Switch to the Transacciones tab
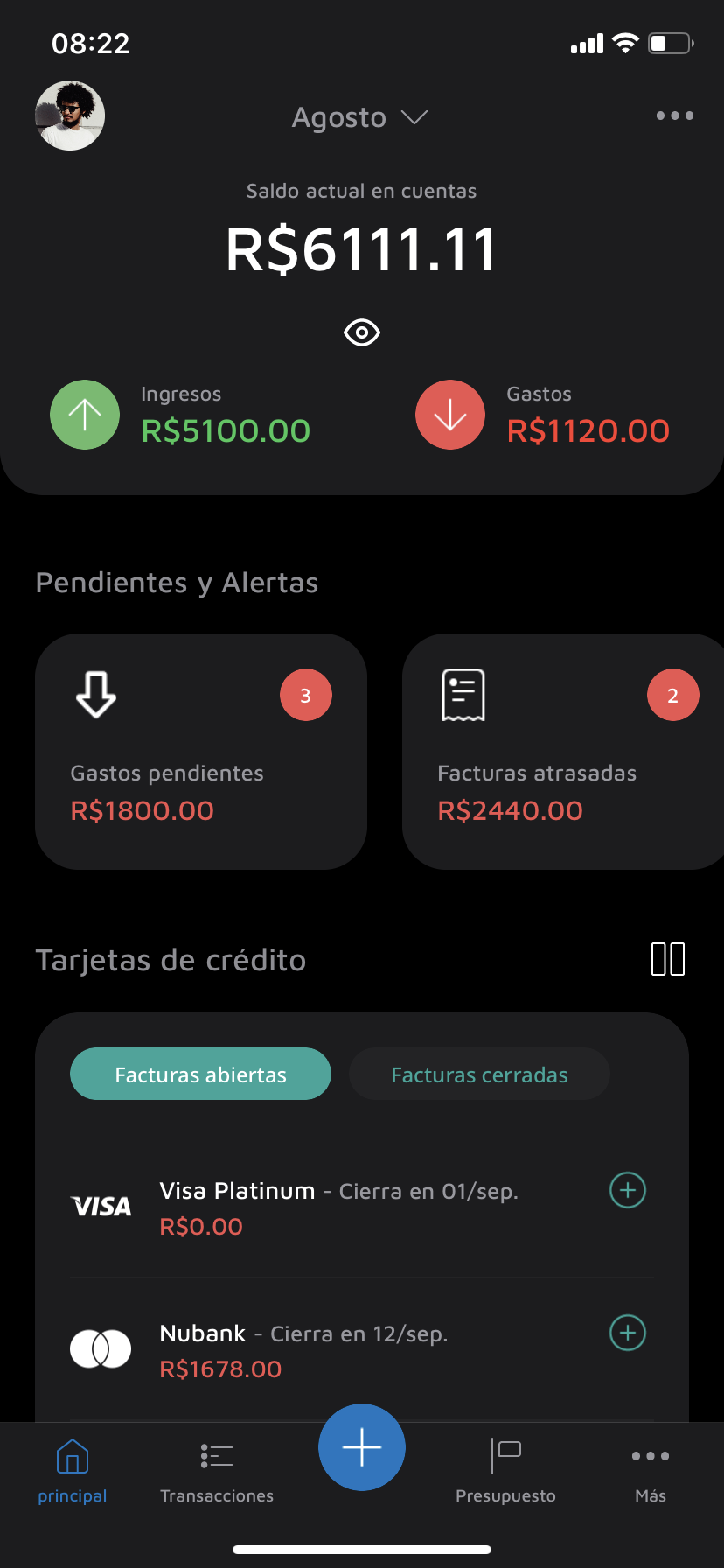 [x=217, y=1470]
